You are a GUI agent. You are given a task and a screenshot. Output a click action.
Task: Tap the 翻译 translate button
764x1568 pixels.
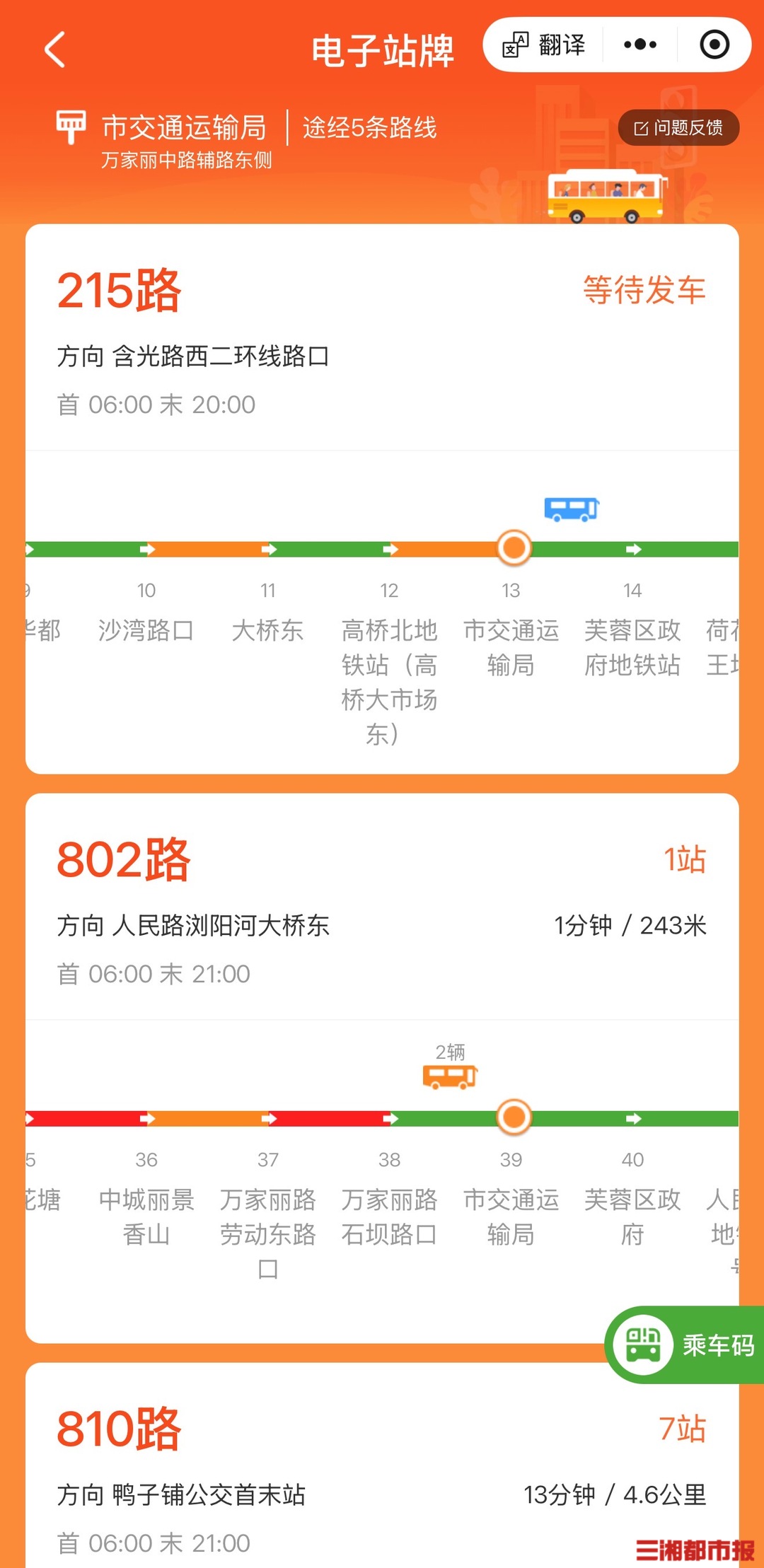tap(545, 45)
